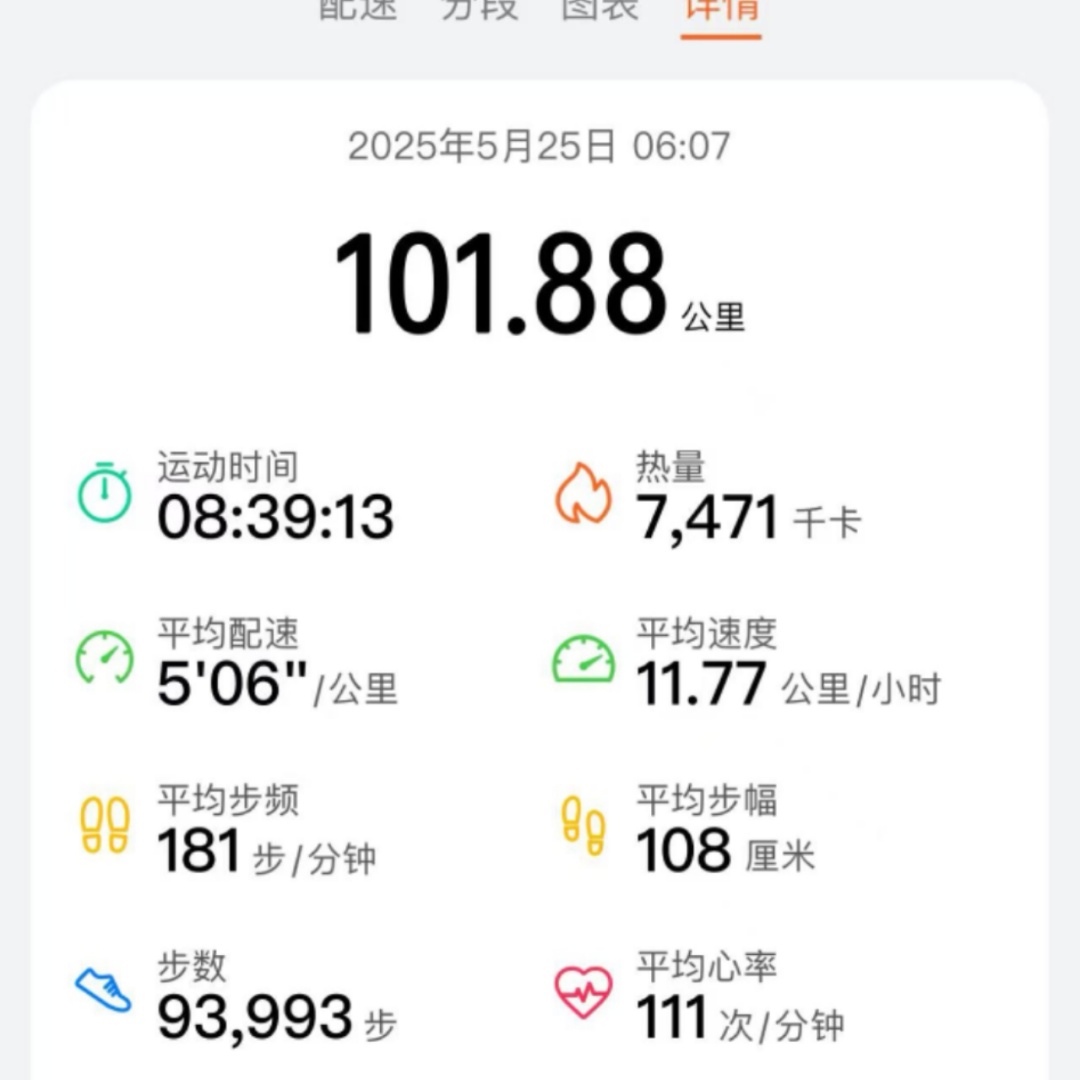The height and width of the screenshot is (1080, 1080).
Task: Switch to the 配速 tab
Action: click(358, 8)
